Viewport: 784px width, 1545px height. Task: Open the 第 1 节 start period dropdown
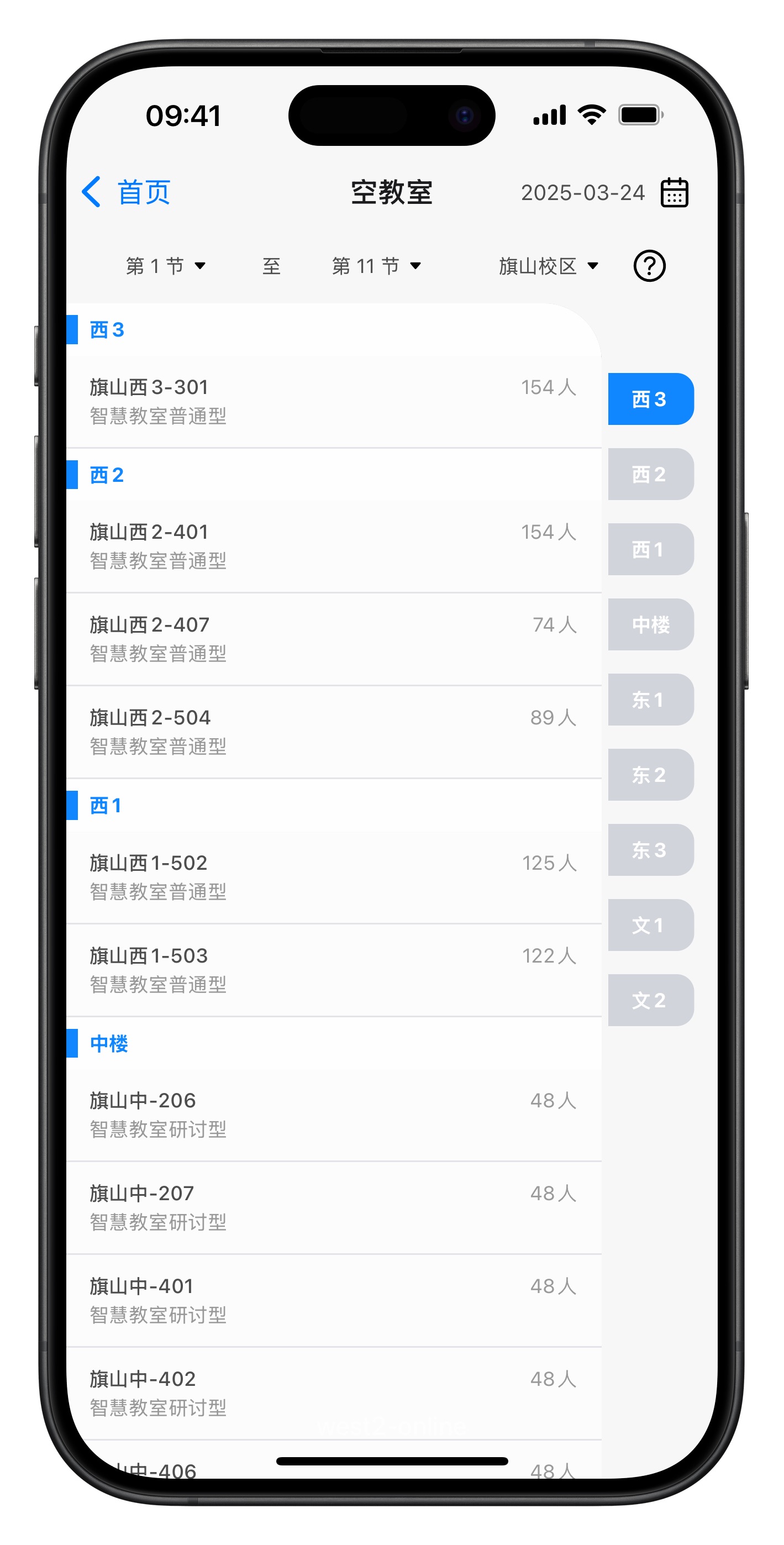166,266
